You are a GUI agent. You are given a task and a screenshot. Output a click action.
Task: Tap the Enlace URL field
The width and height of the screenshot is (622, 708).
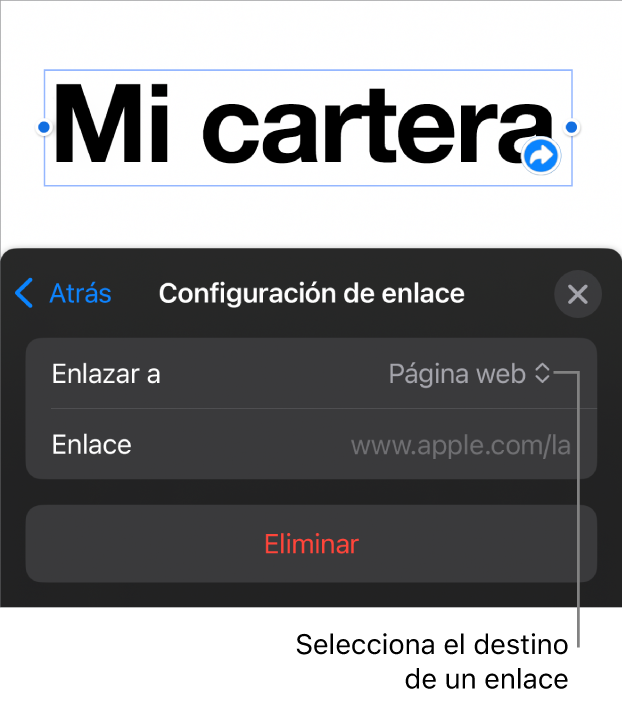click(x=461, y=445)
